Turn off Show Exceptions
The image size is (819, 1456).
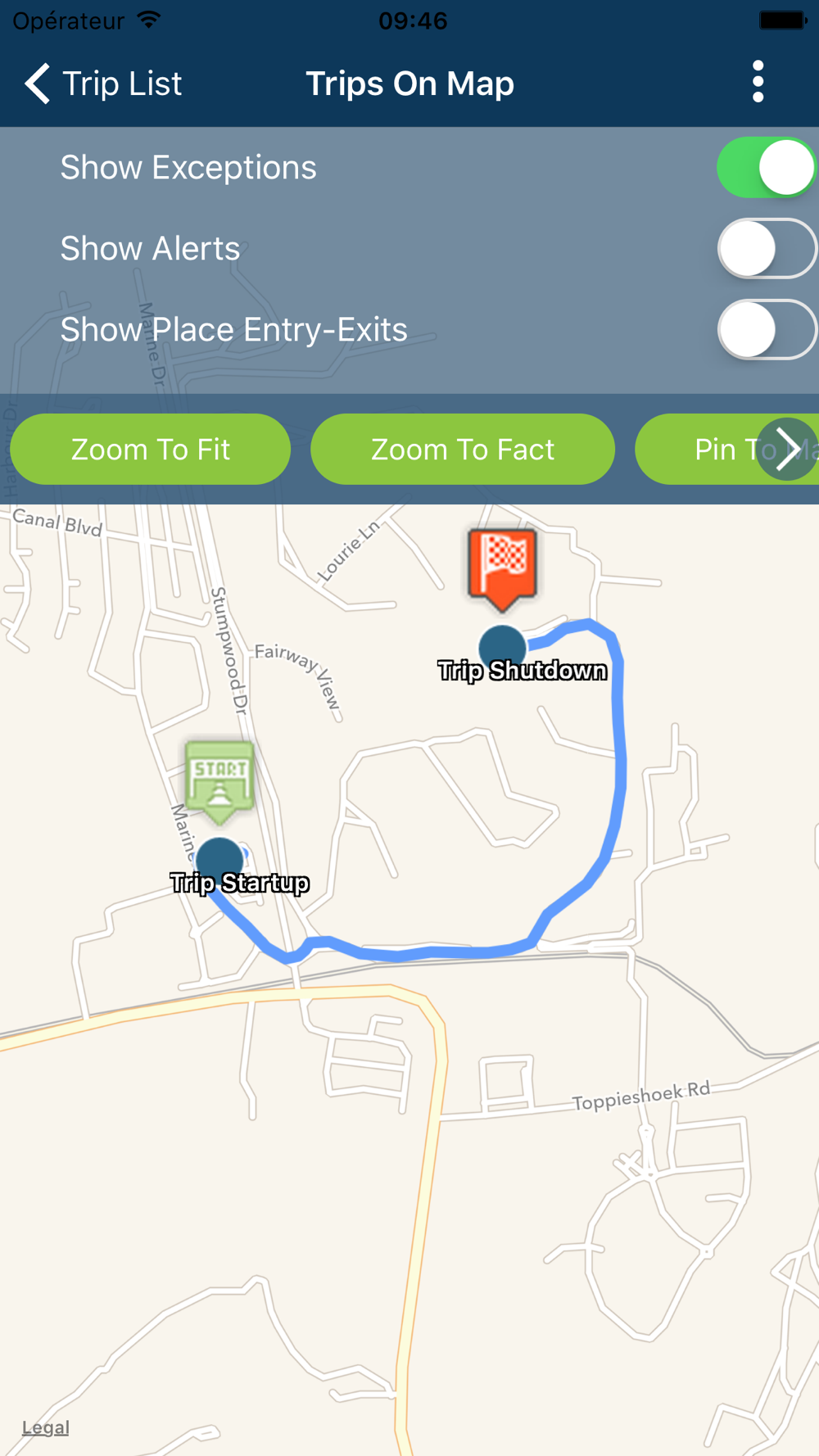coord(766,167)
